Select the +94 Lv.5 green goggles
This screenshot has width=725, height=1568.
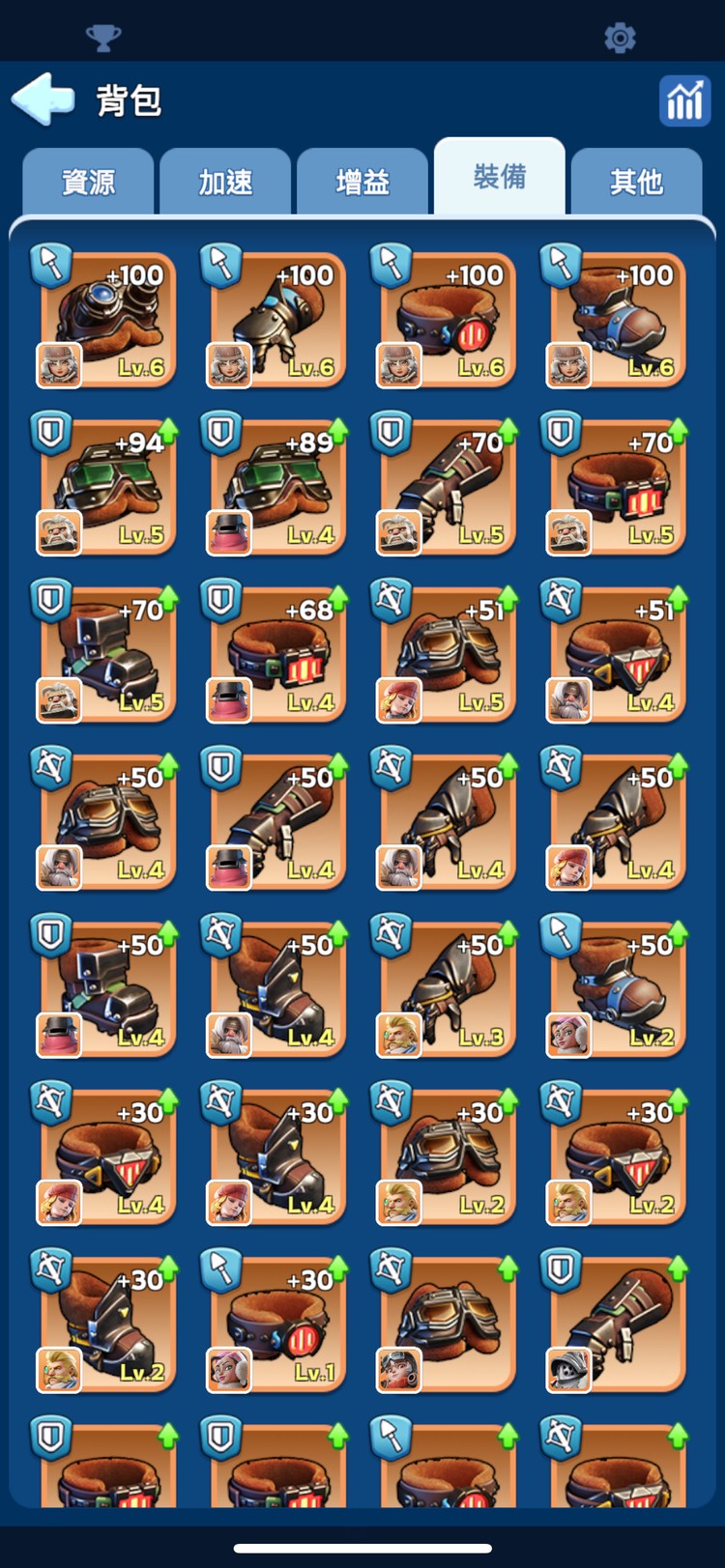(107, 487)
